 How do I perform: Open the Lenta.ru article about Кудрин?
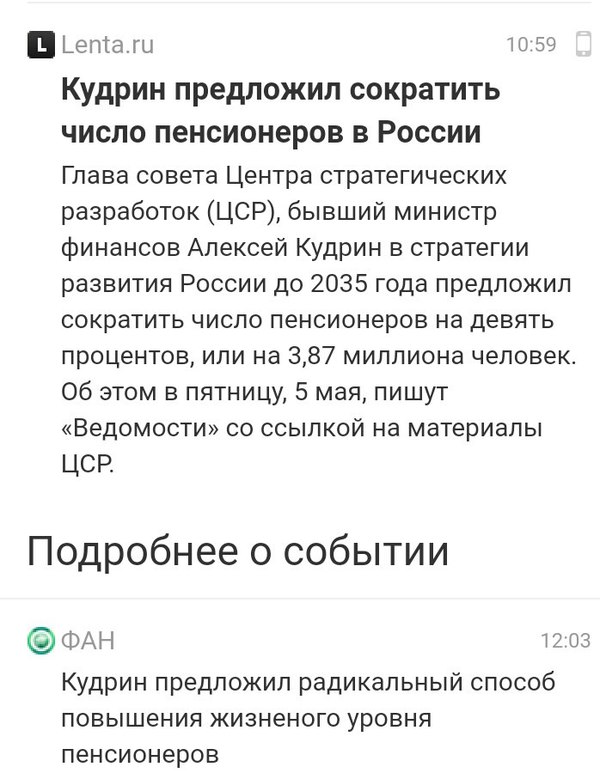[280, 111]
